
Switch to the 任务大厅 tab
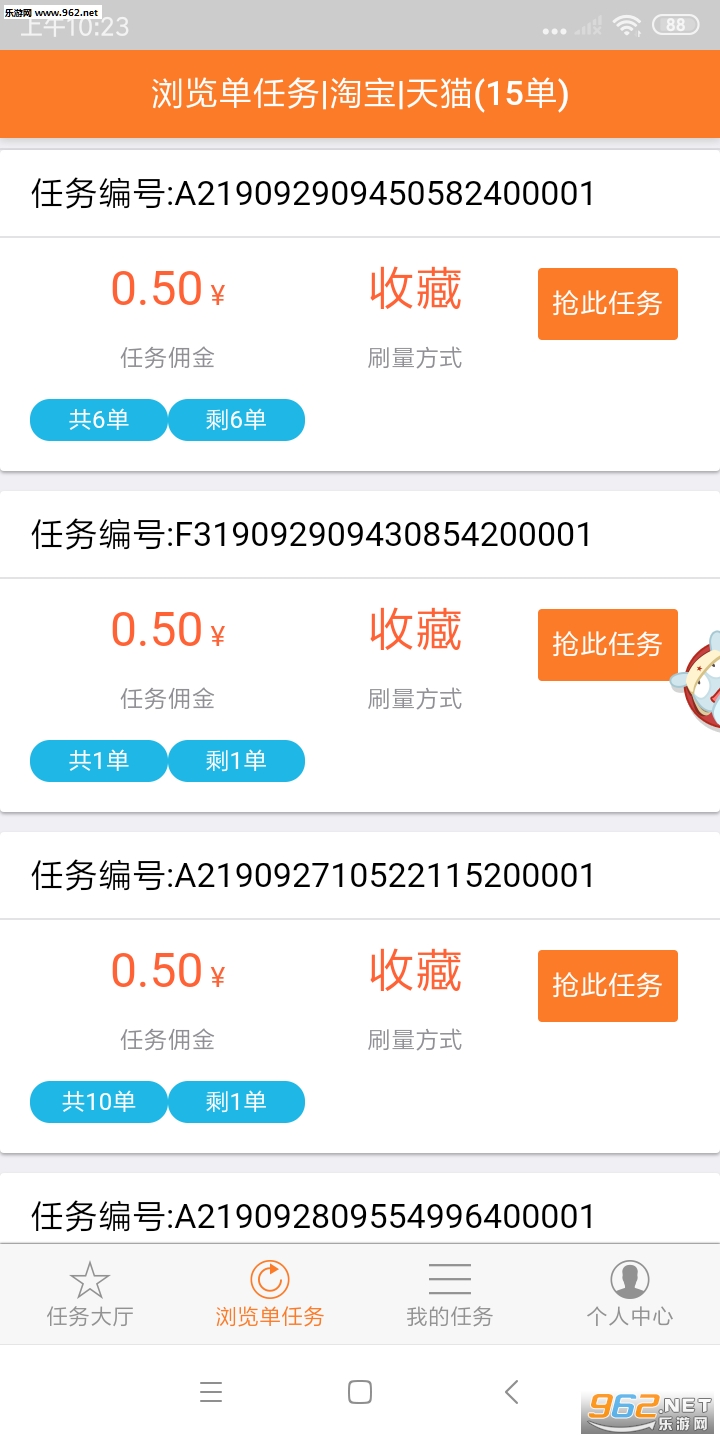click(90, 1294)
